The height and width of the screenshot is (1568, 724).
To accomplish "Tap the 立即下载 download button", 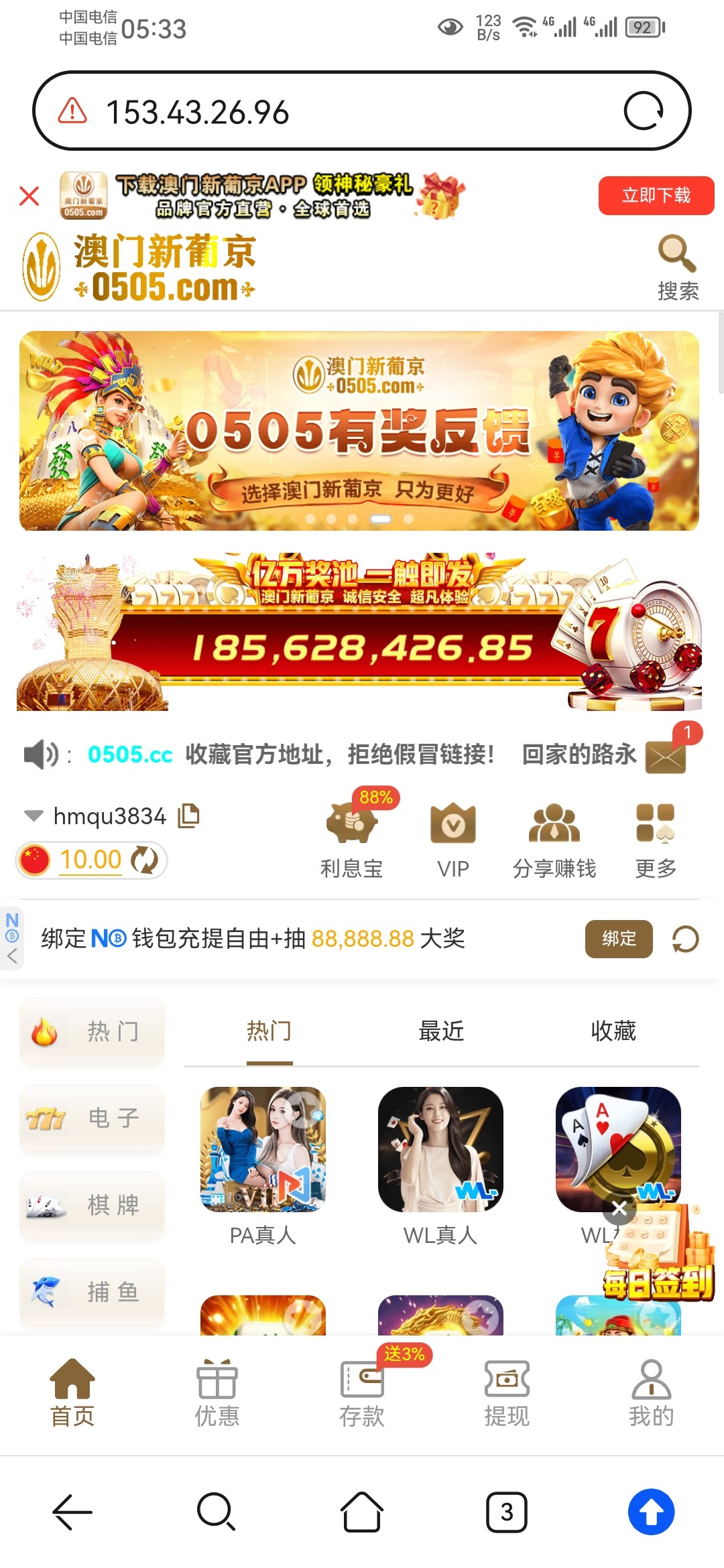I will [x=656, y=196].
